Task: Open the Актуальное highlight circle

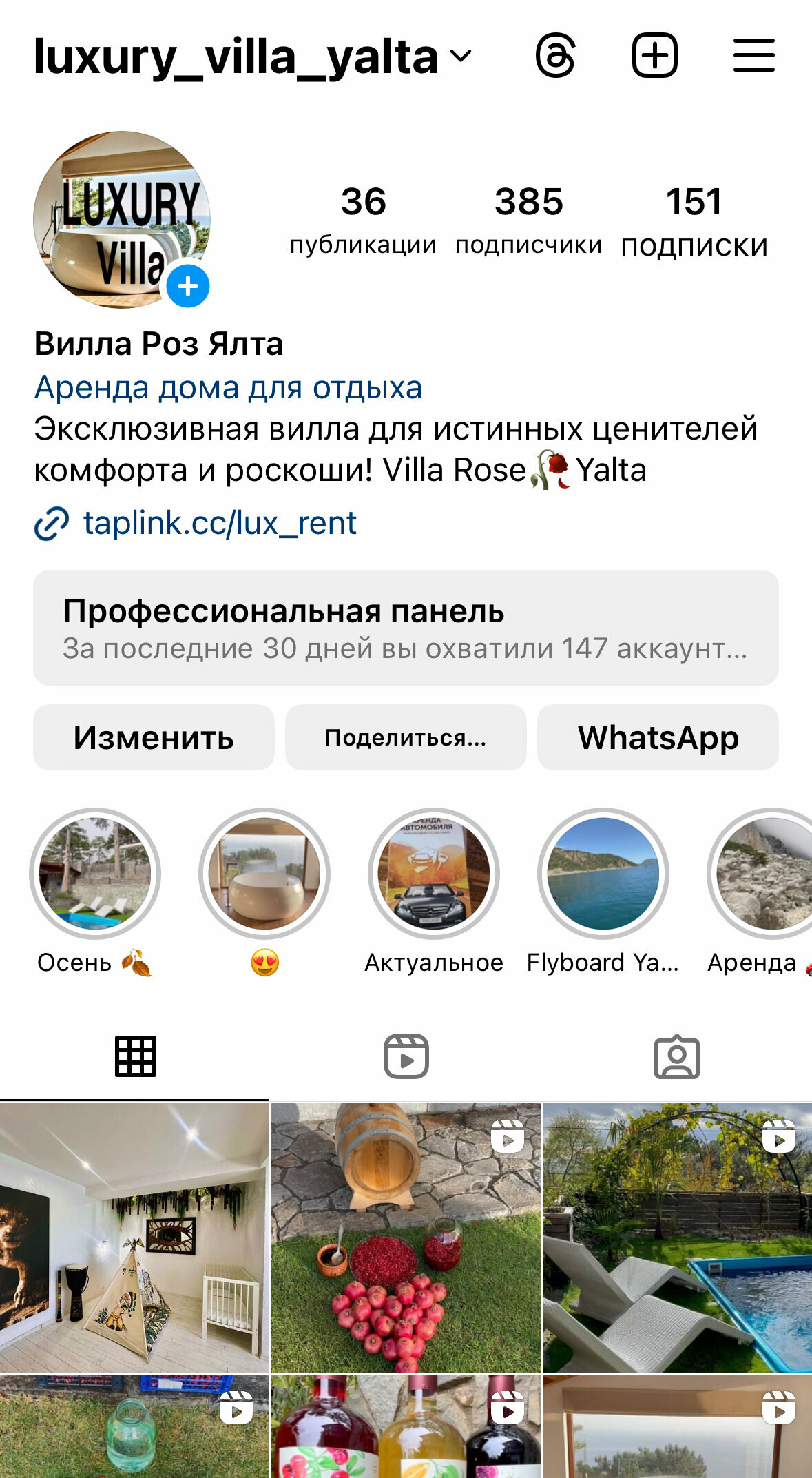Action: pyautogui.click(x=434, y=873)
